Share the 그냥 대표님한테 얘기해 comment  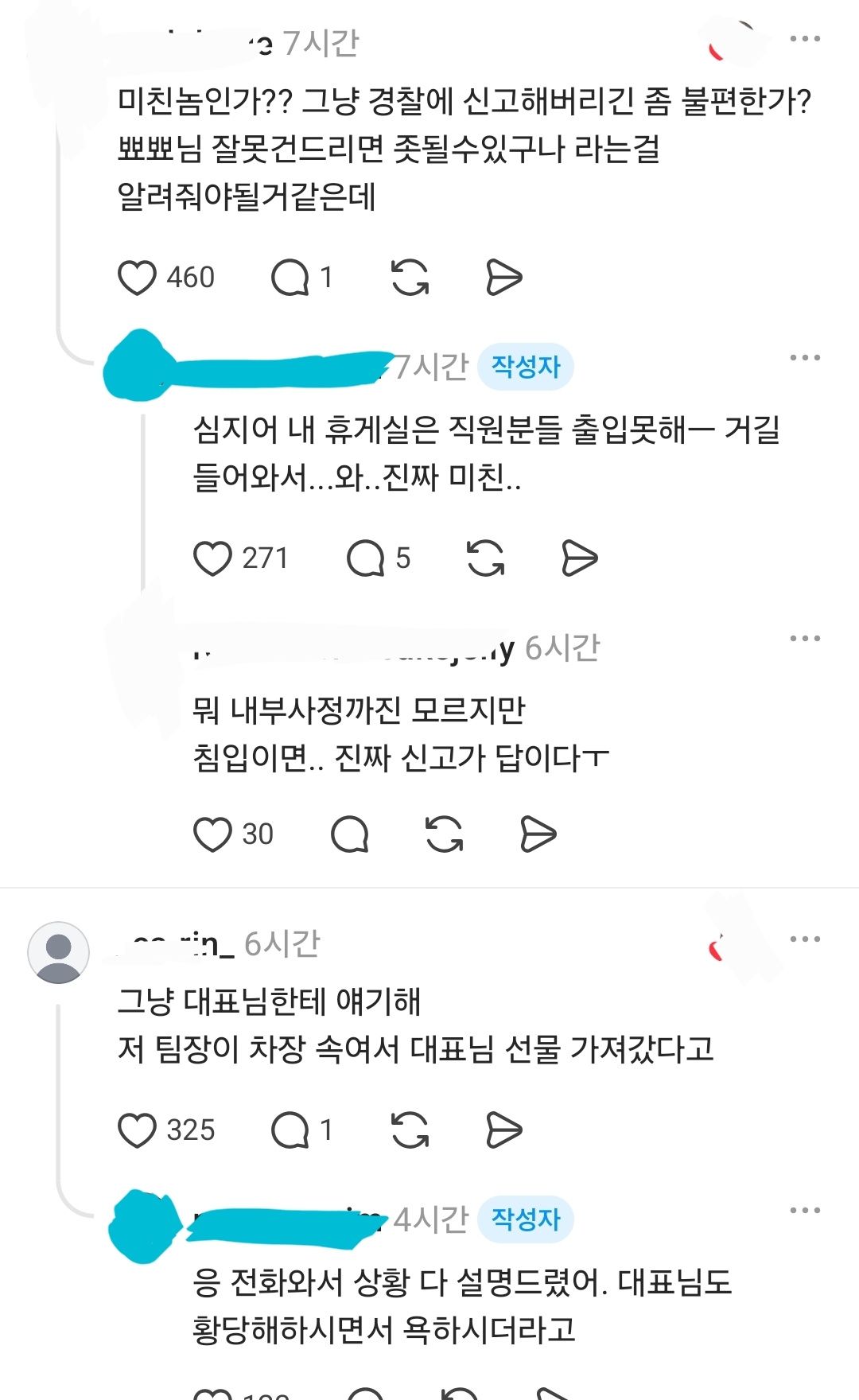(x=503, y=1130)
